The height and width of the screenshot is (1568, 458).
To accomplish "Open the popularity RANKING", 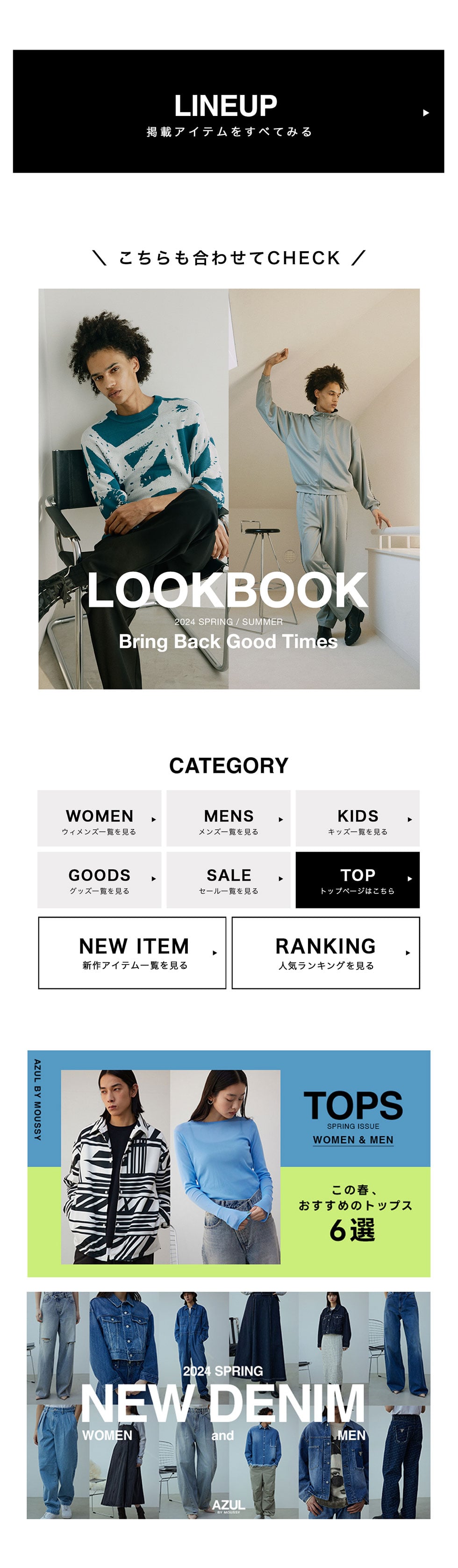I will pyautogui.click(x=325, y=952).
